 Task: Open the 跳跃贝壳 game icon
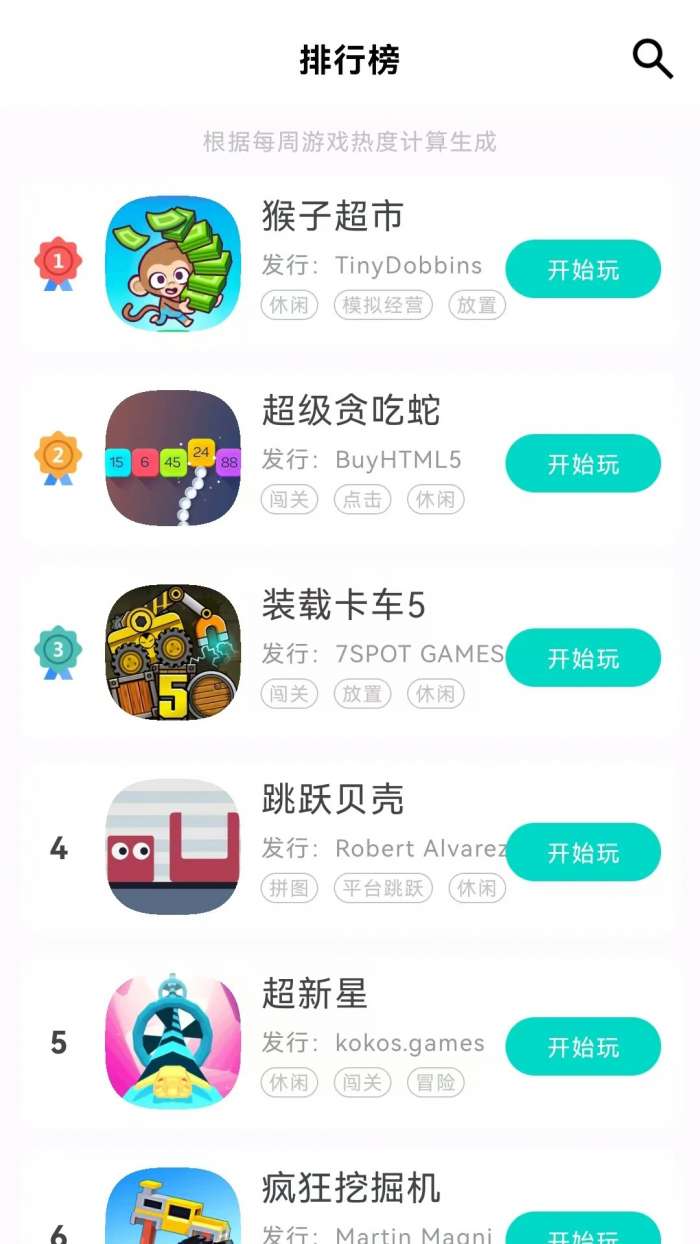pos(173,847)
